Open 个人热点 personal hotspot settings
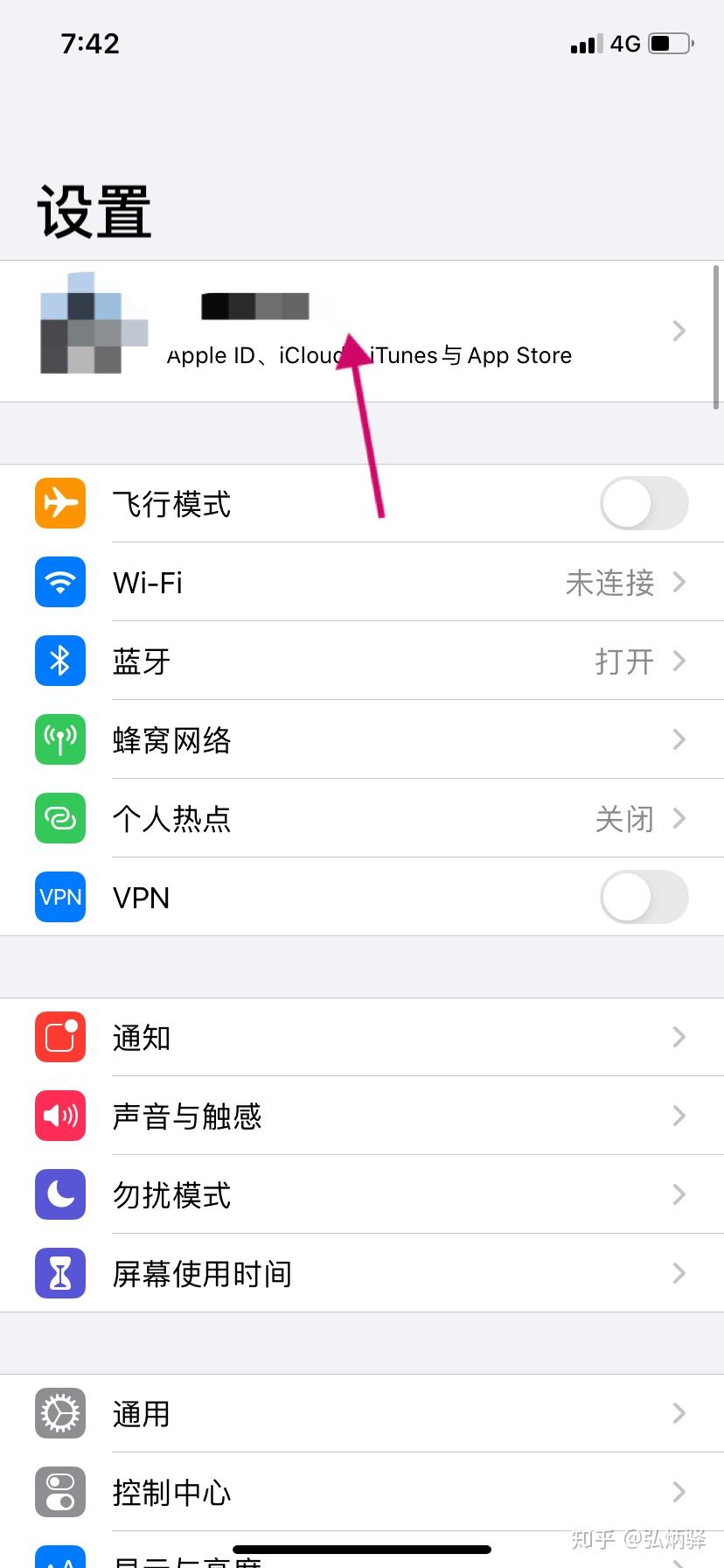Image resolution: width=724 pixels, height=1568 pixels. [x=362, y=818]
